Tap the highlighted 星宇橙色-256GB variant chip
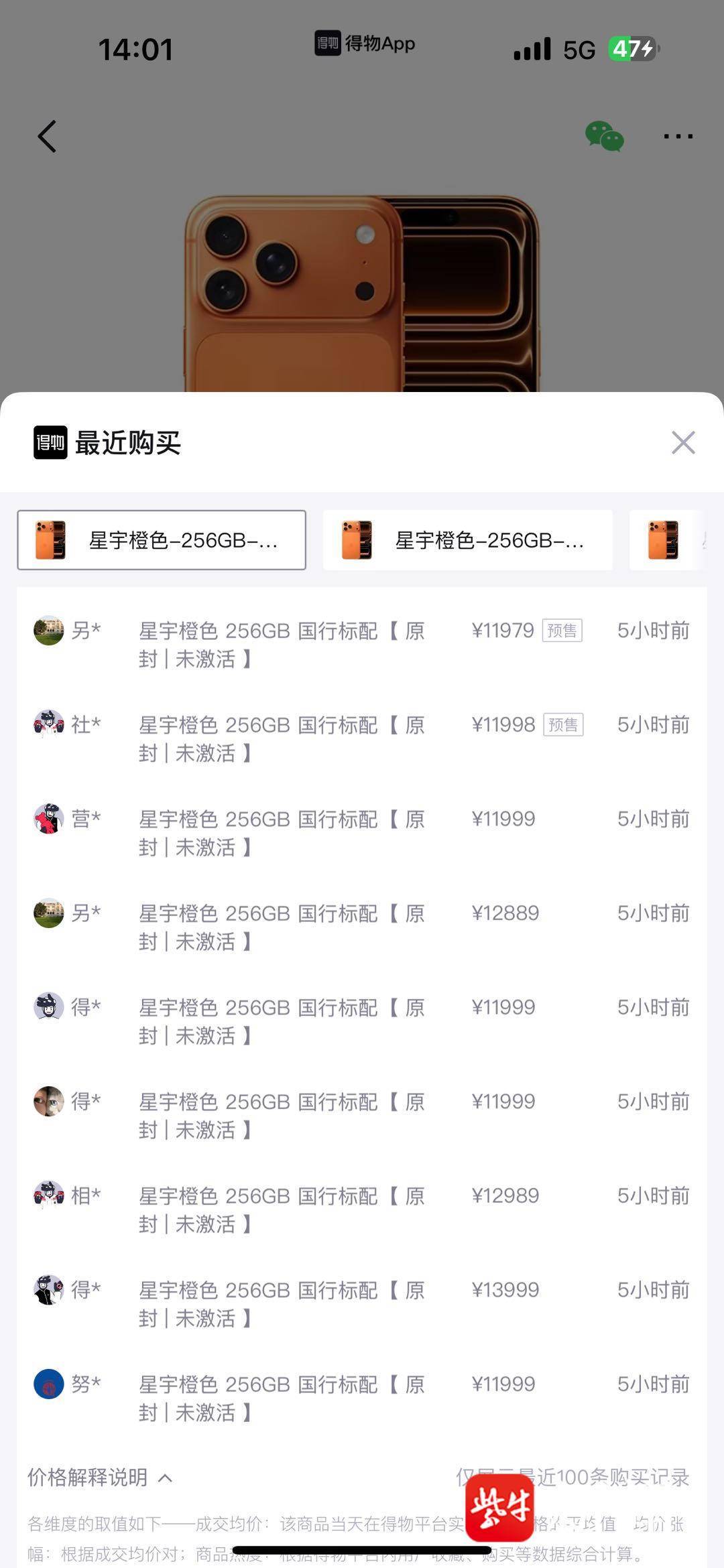Viewport: 724px width, 1568px height. [x=162, y=540]
